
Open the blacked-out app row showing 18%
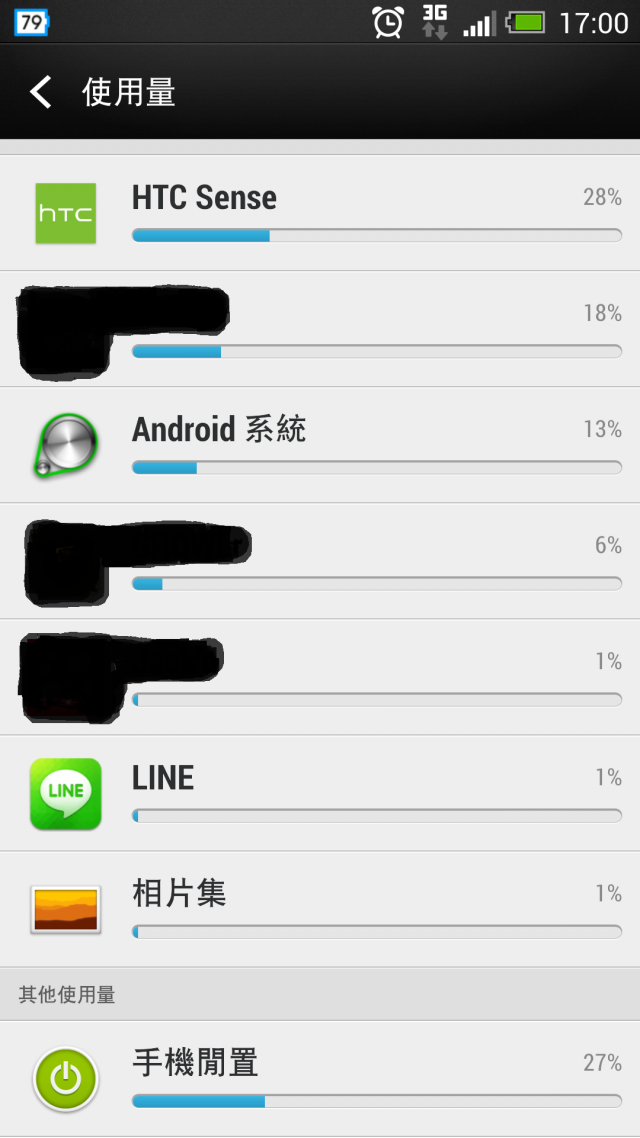pos(320,329)
